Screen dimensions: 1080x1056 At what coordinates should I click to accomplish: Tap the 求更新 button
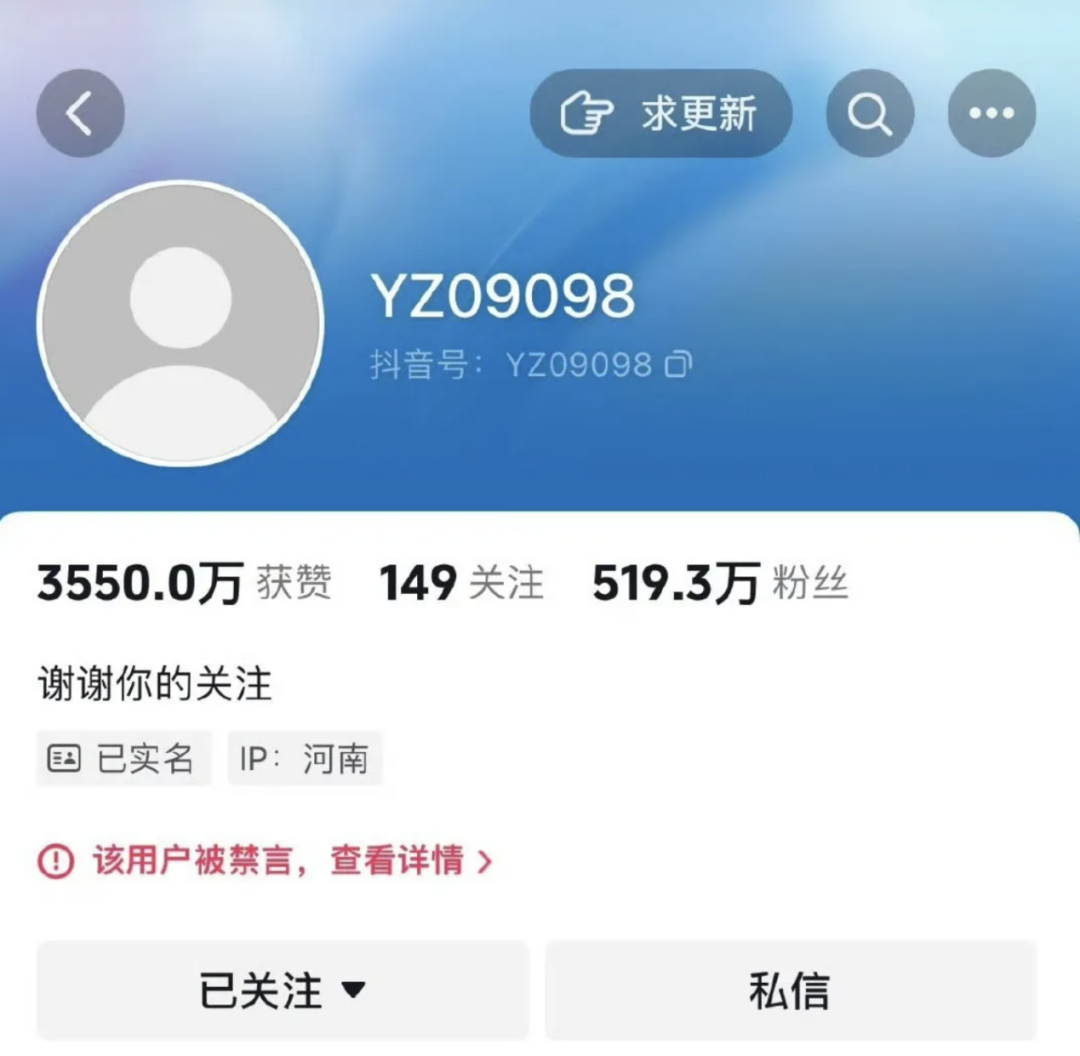(x=661, y=114)
